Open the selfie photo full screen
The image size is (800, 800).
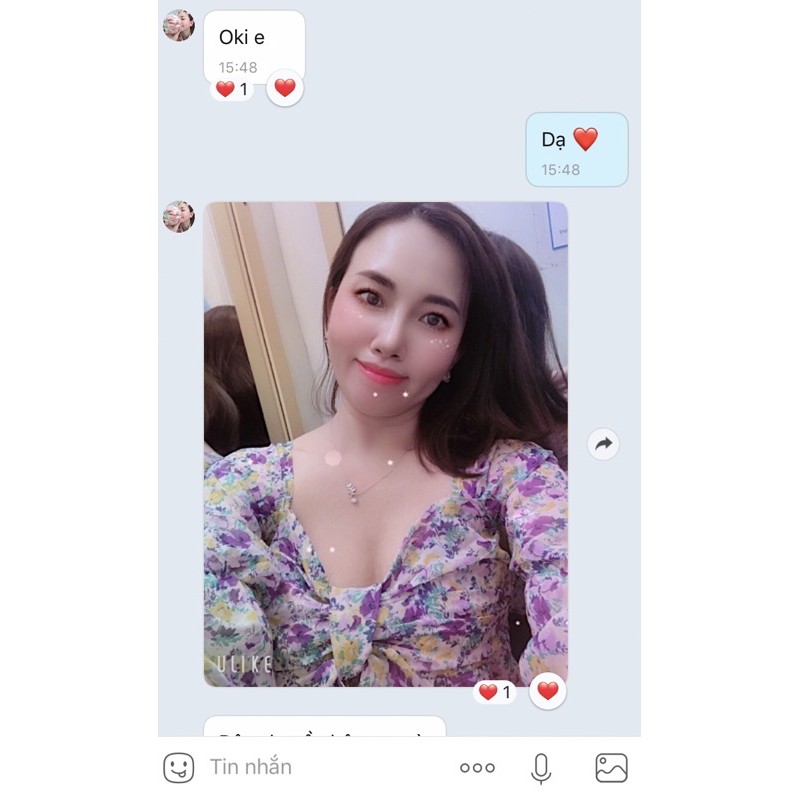tap(385, 443)
